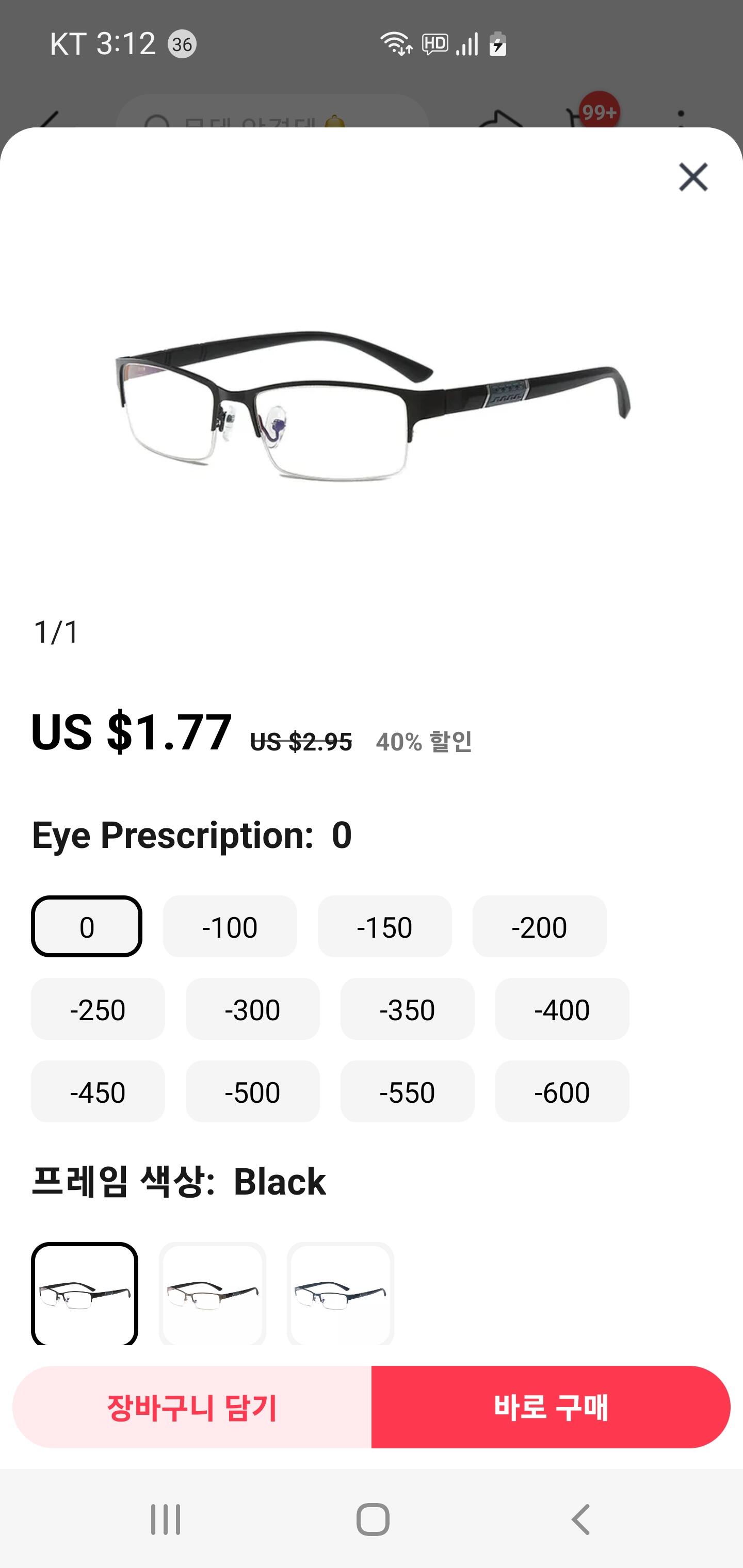Select the first black frame color swatch
Image resolution: width=743 pixels, height=1568 pixels.
click(85, 1294)
